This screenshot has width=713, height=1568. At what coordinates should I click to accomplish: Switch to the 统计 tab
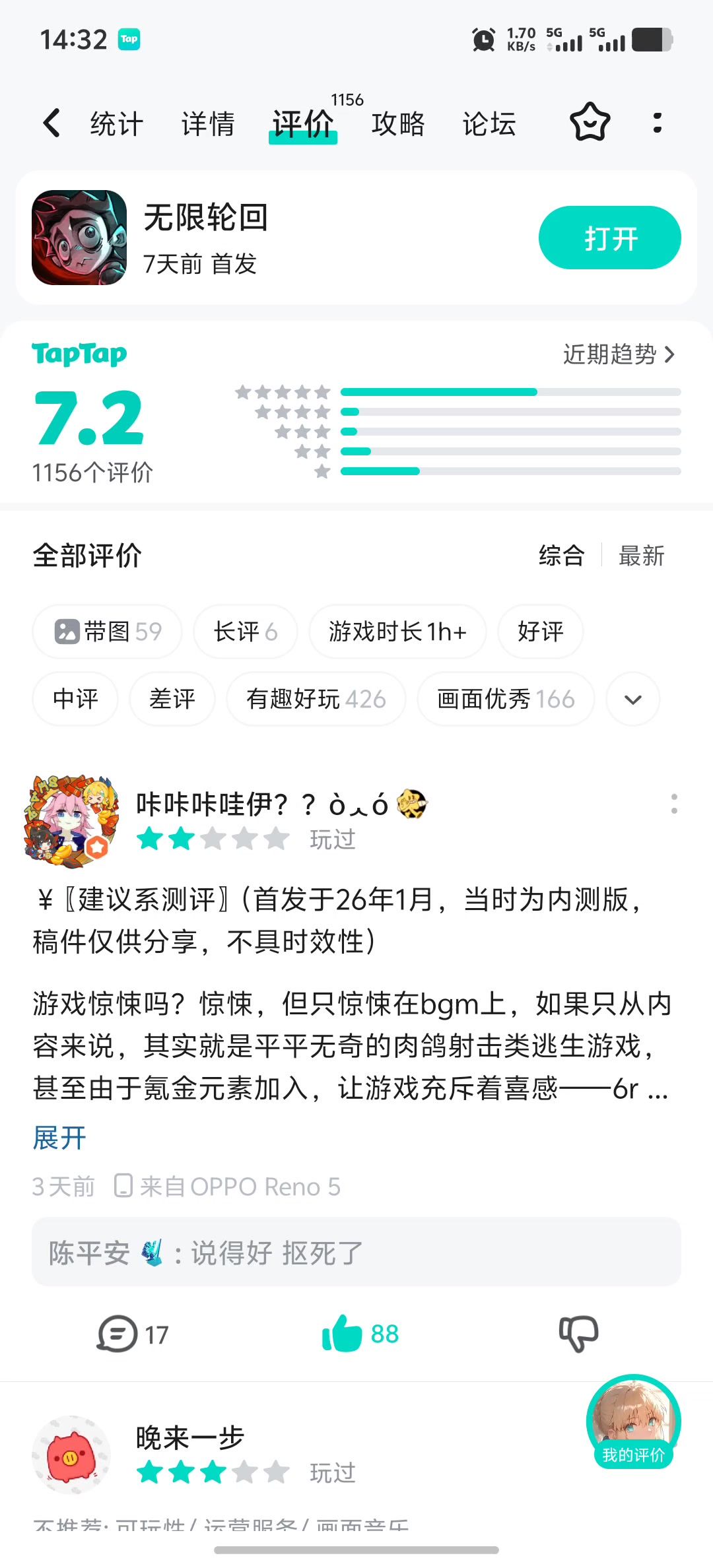tap(116, 124)
